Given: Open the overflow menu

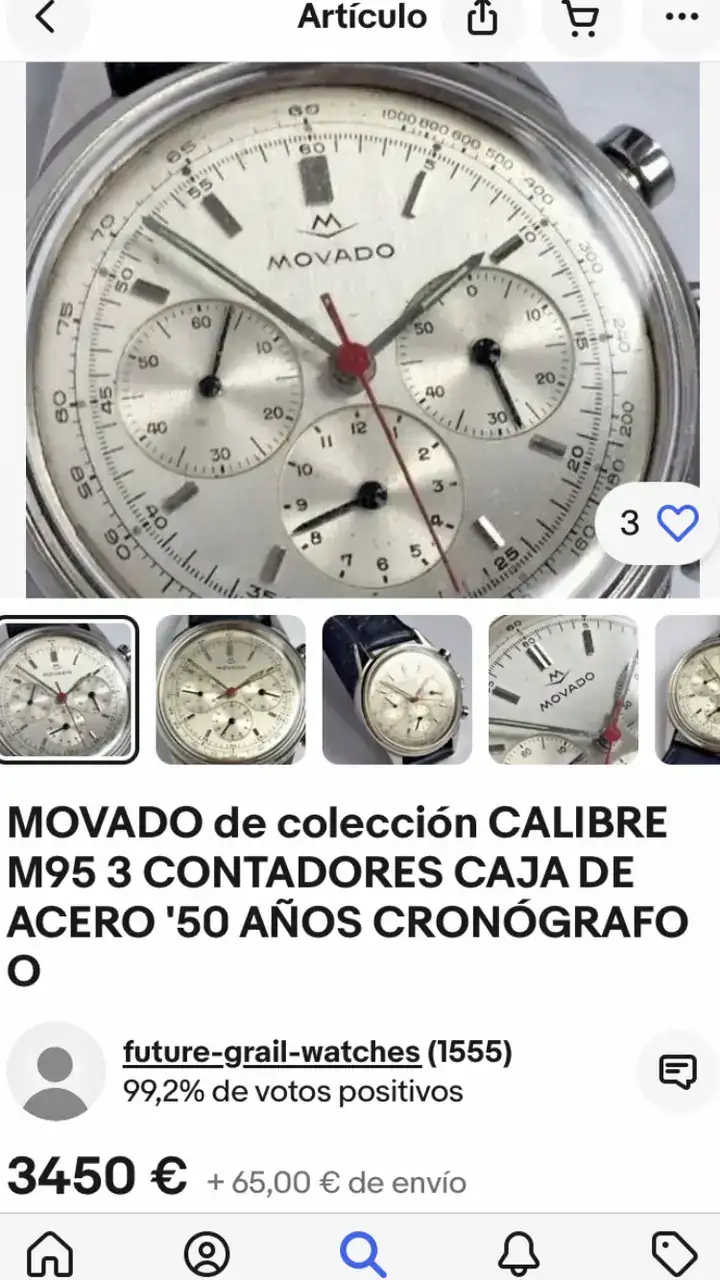Looking at the screenshot, I should [682, 18].
